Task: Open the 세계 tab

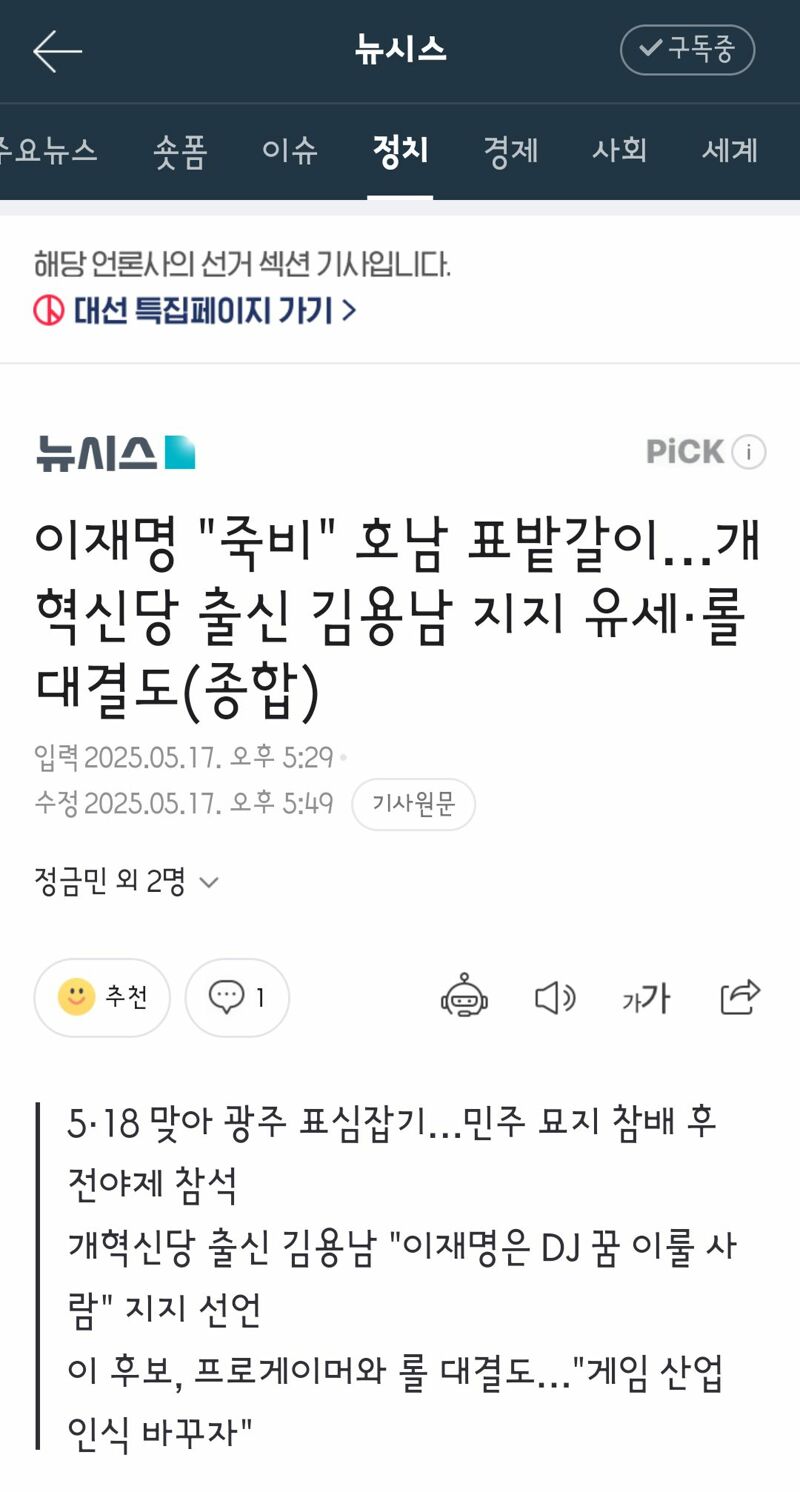Action: 730,151
